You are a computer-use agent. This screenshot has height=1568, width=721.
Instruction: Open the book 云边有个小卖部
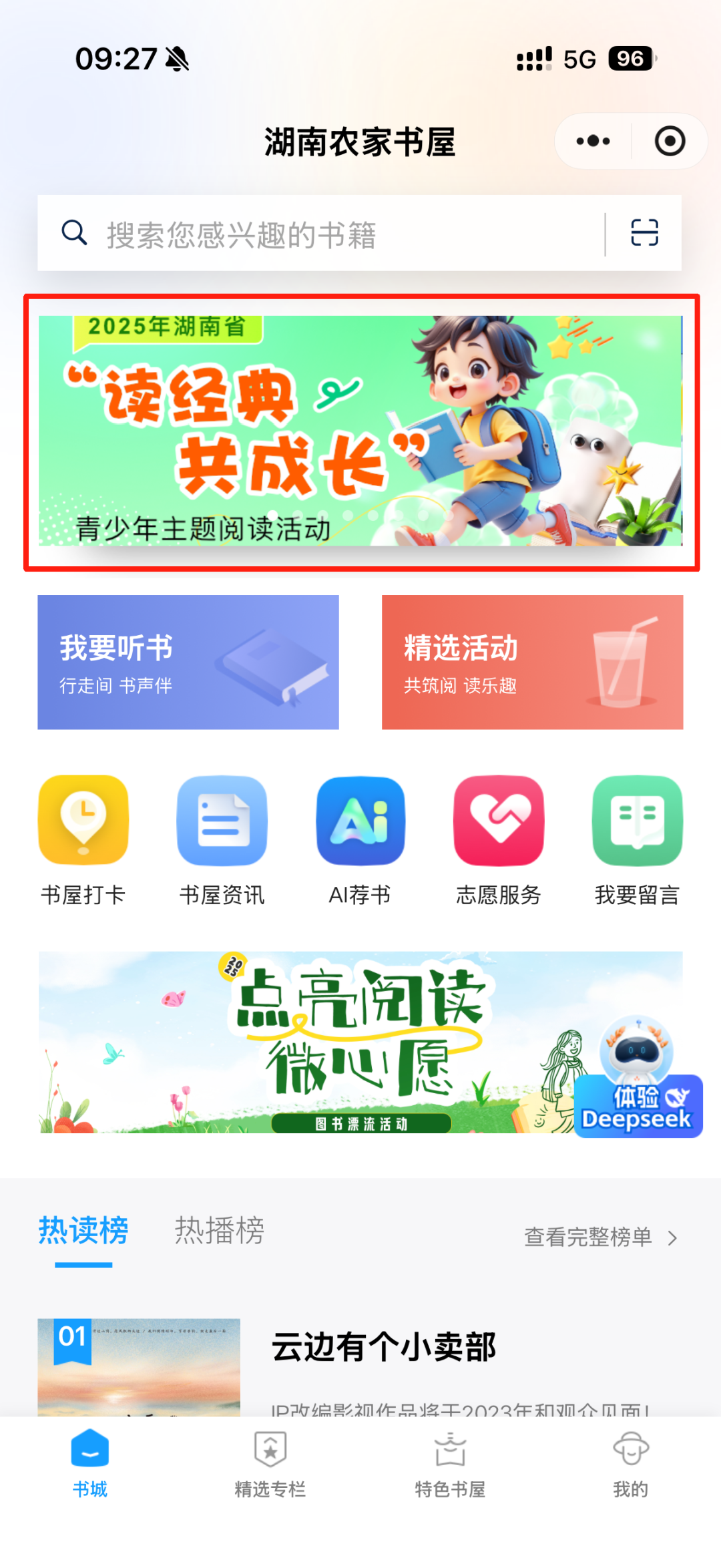383,1346
